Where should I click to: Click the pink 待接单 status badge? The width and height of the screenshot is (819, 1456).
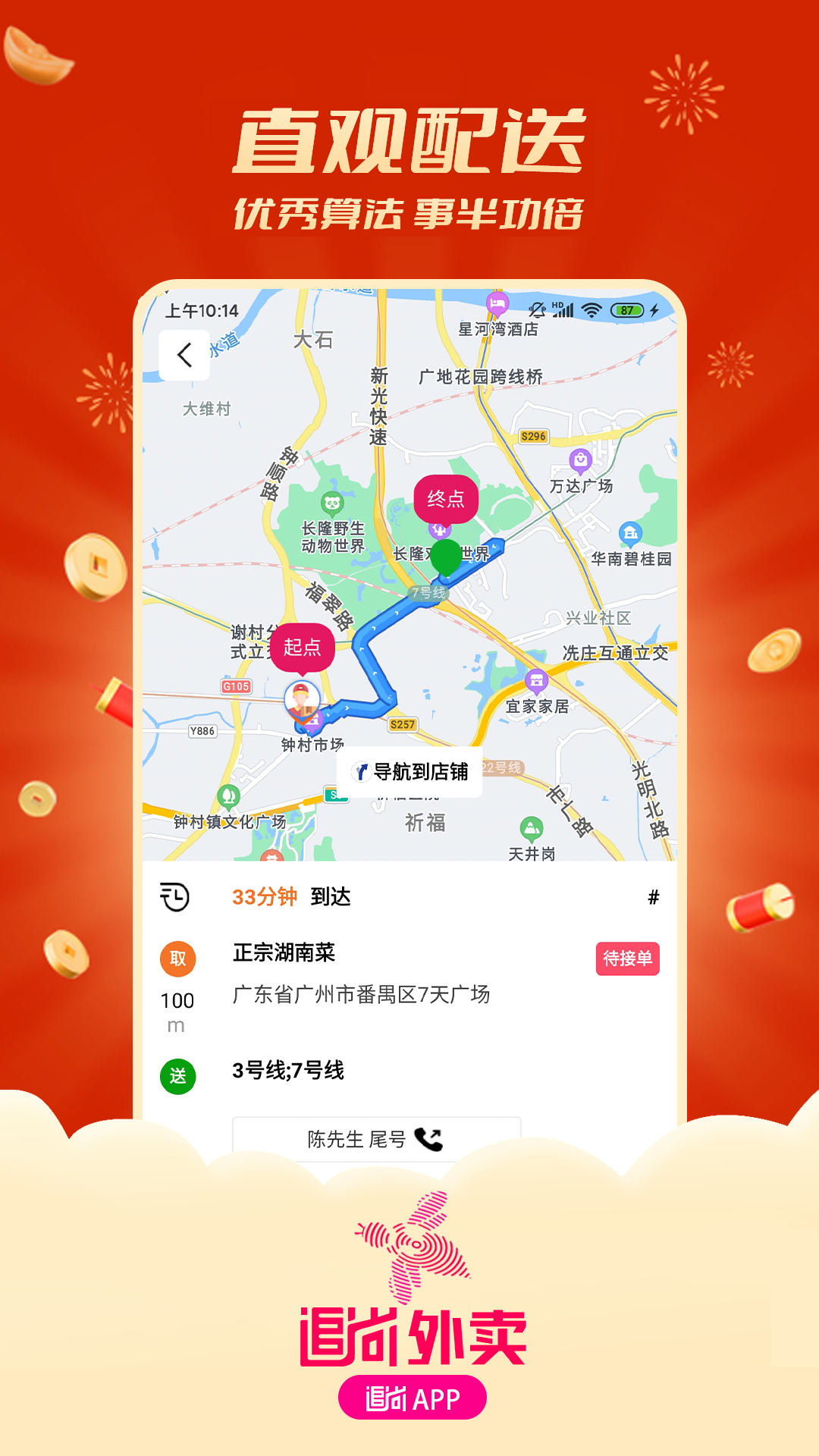[x=629, y=957]
